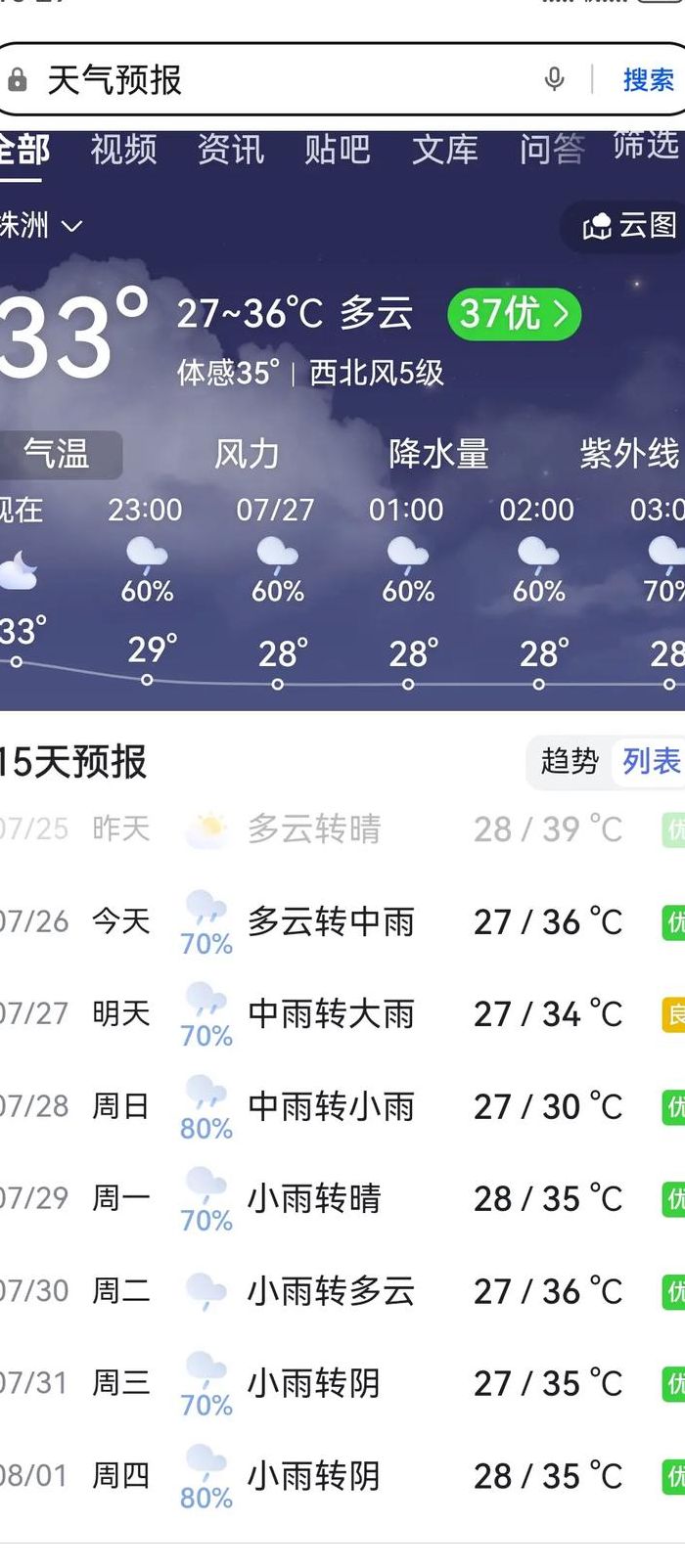
Task: Open the 37优 air quality details
Action: (x=514, y=314)
